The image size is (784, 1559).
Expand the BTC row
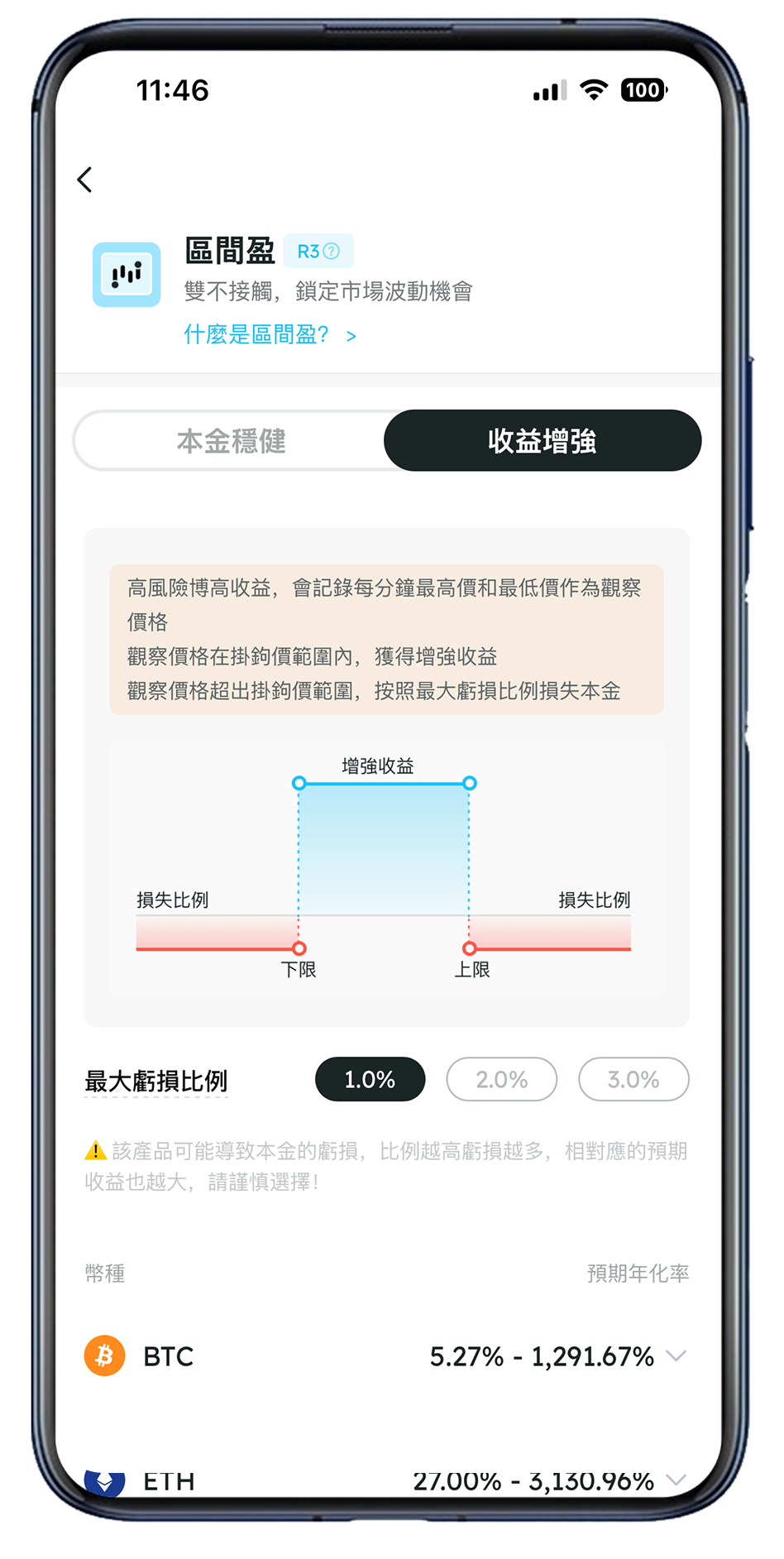[676, 1355]
